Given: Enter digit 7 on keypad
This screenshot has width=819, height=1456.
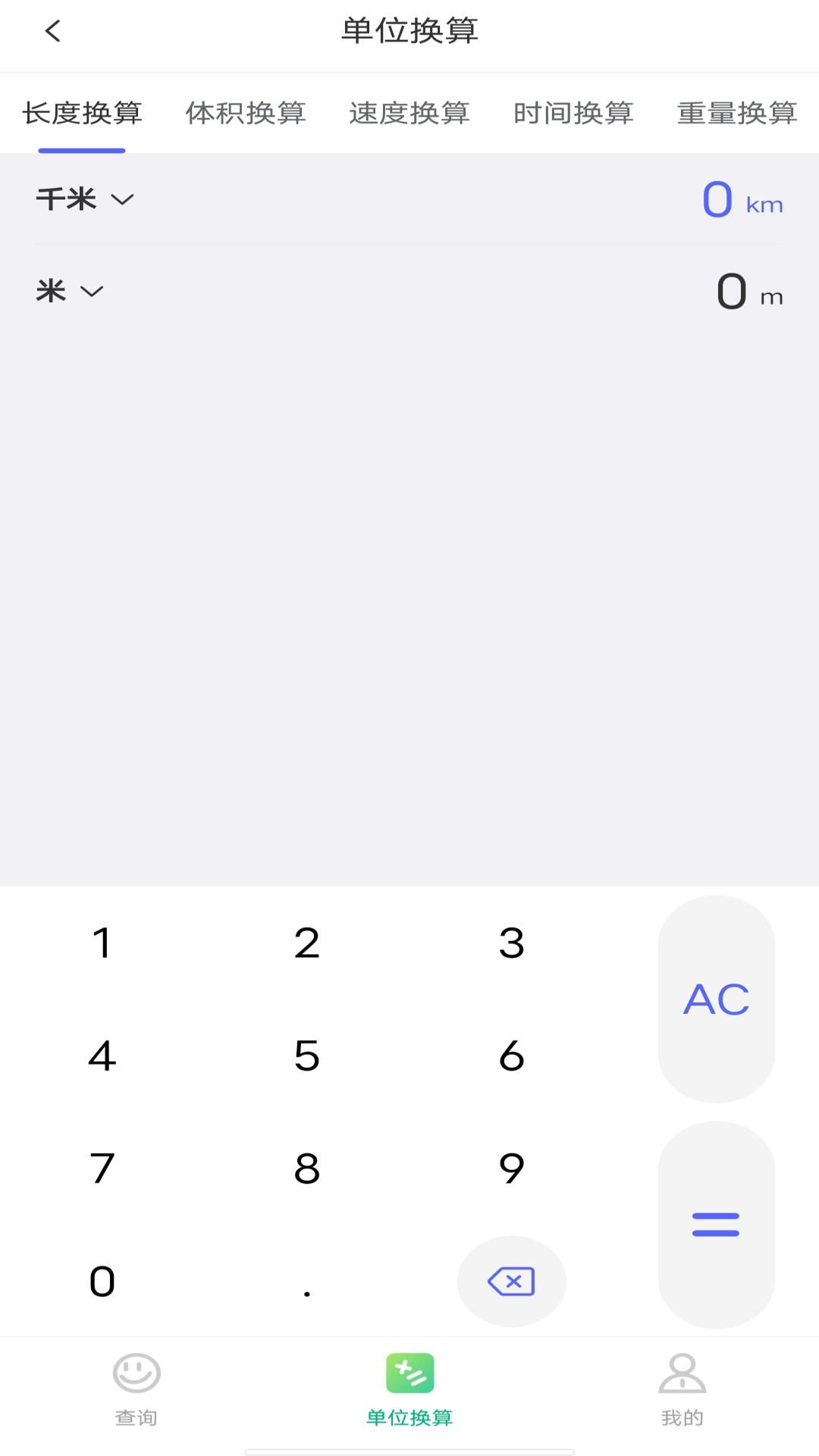Looking at the screenshot, I should (102, 1169).
